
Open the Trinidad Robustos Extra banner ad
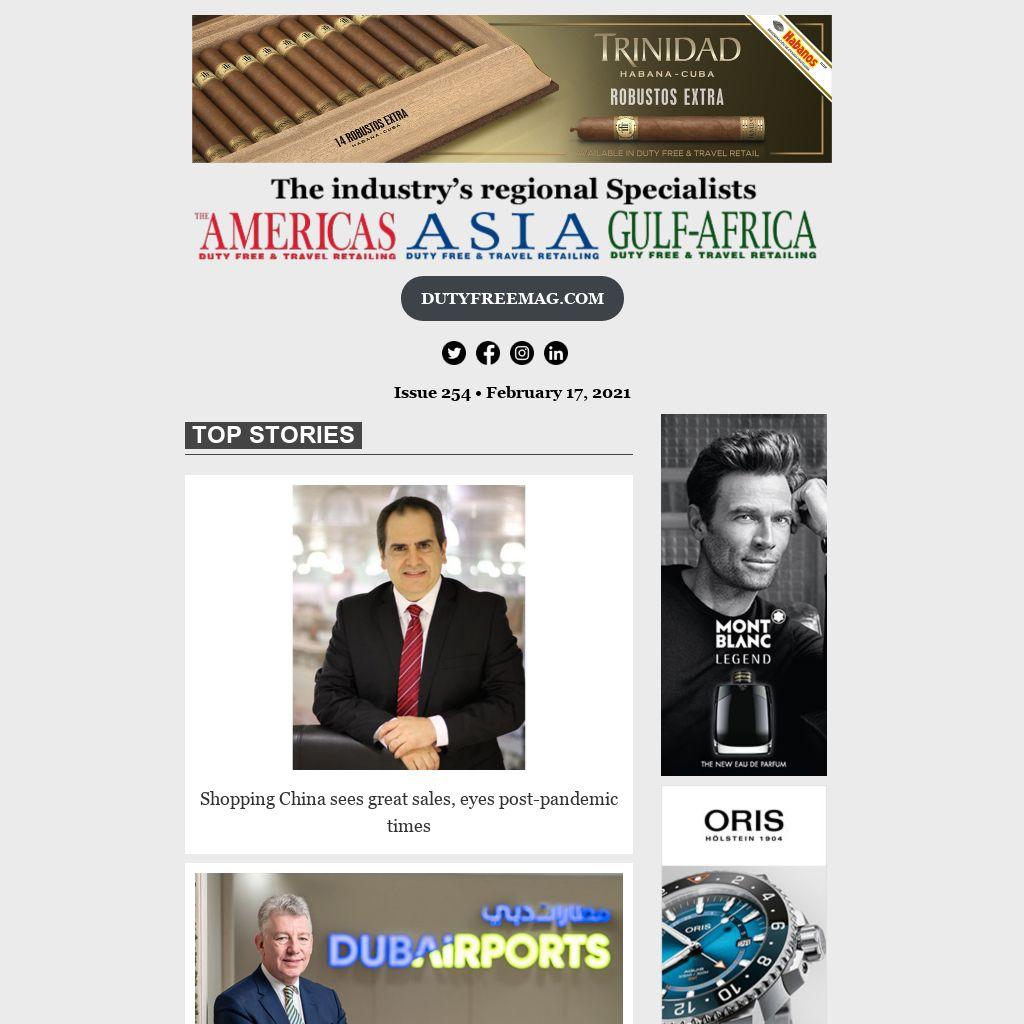(512, 89)
